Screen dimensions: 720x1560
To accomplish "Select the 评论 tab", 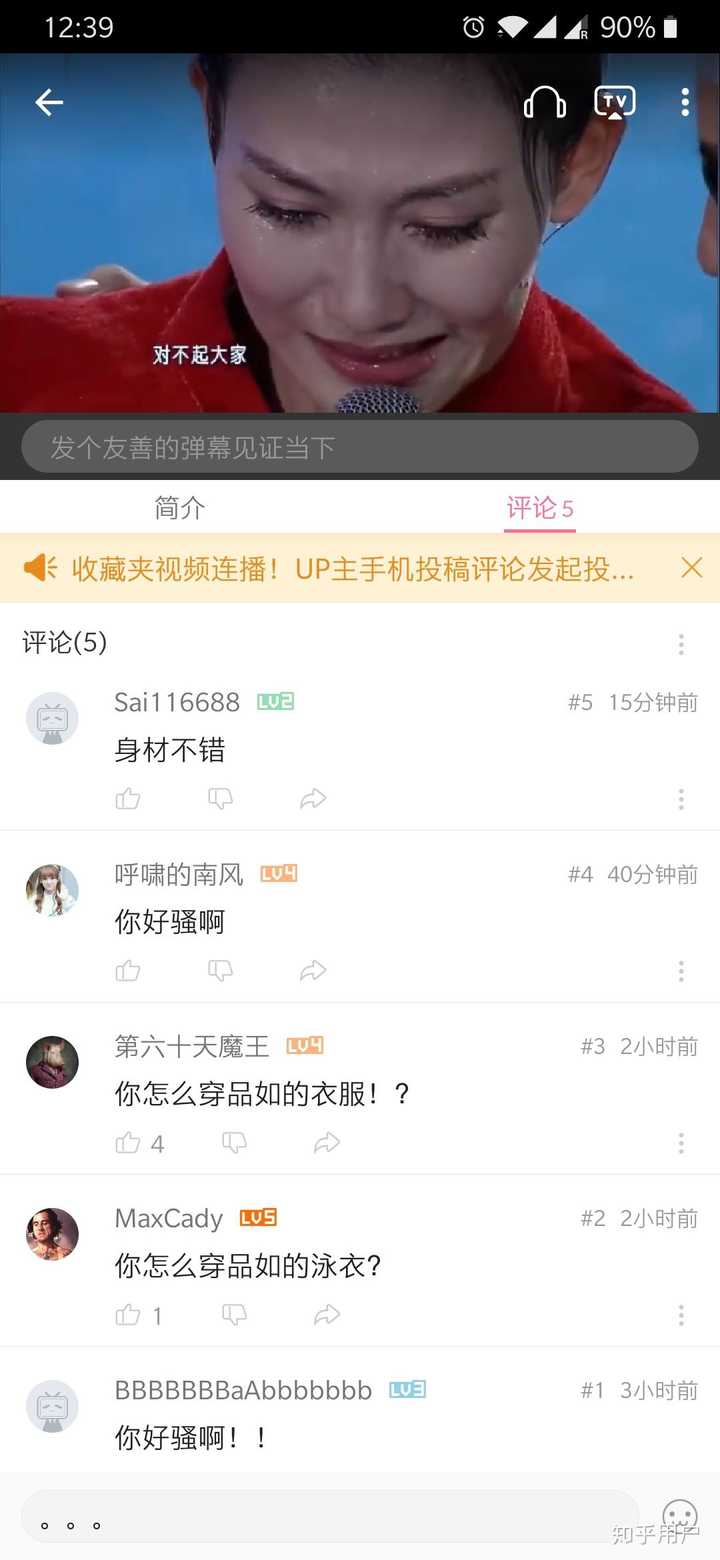I will [540, 508].
